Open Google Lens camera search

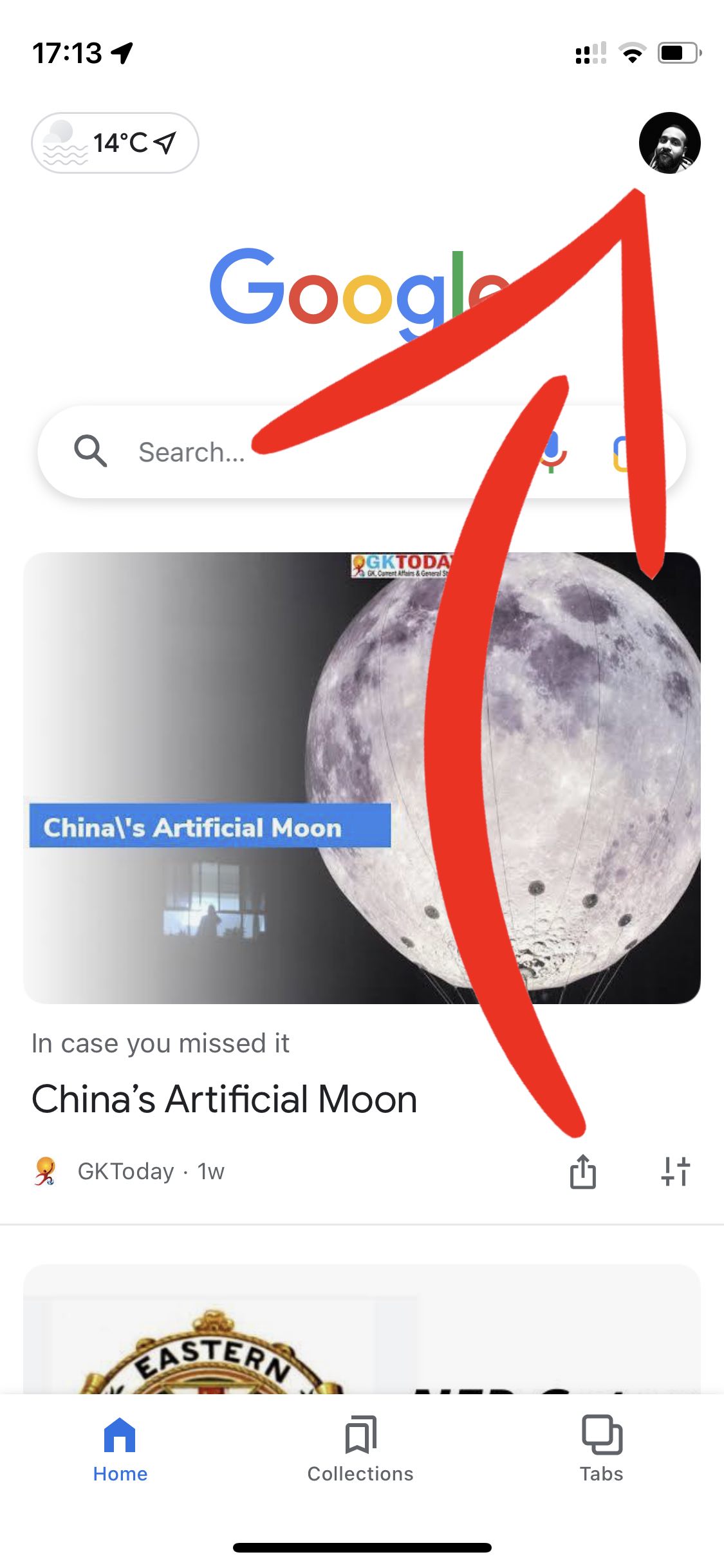coord(622,453)
